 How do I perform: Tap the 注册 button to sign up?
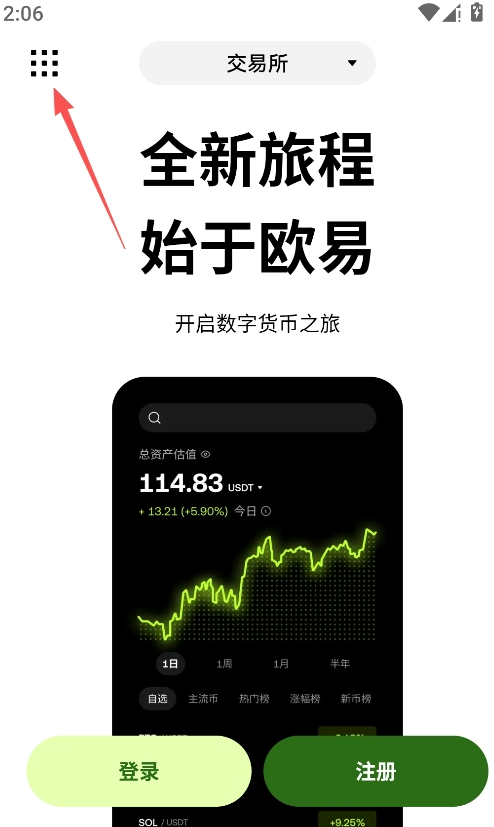375,771
